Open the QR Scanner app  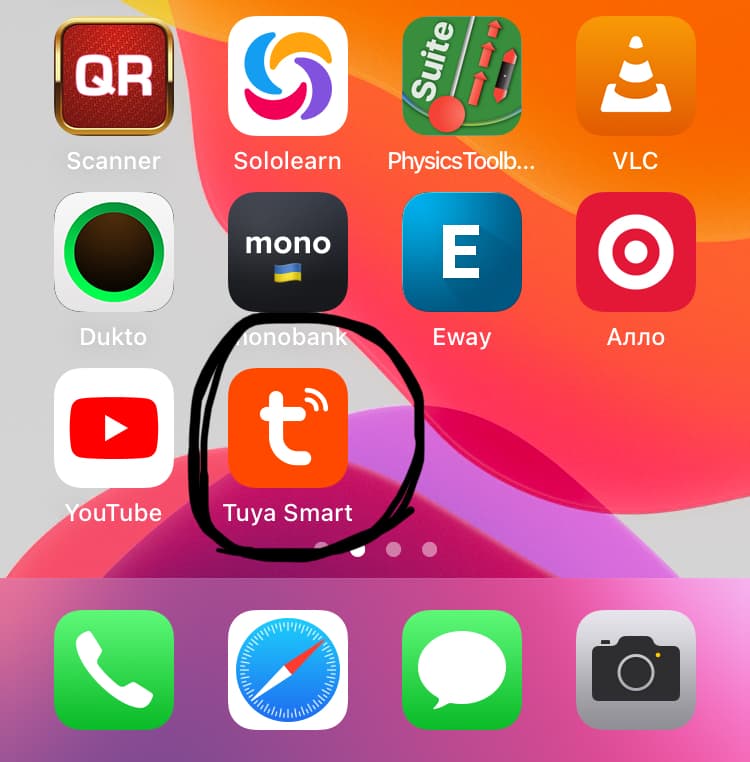click(x=114, y=76)
